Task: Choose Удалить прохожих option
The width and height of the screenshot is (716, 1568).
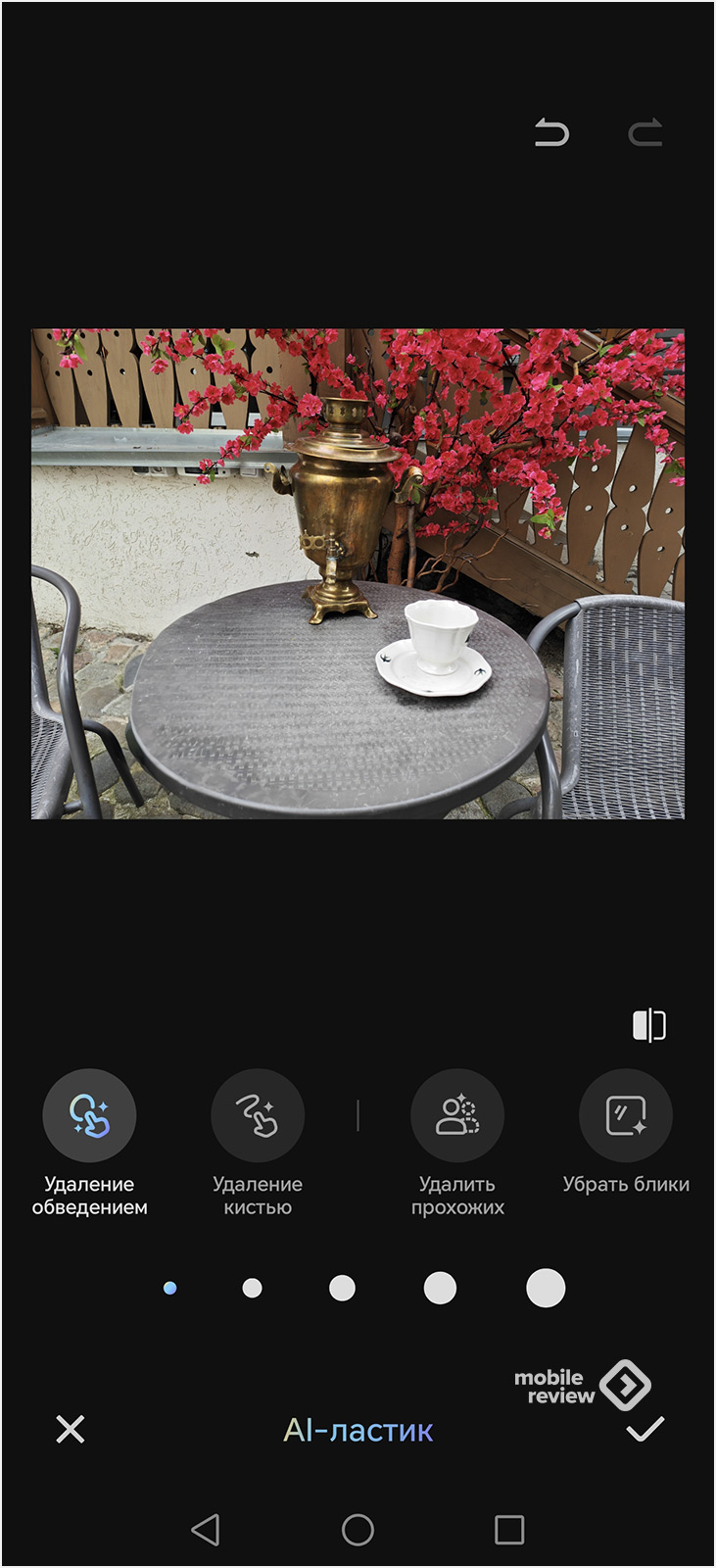Action: pyautogui.click(x=457, y=1115)
